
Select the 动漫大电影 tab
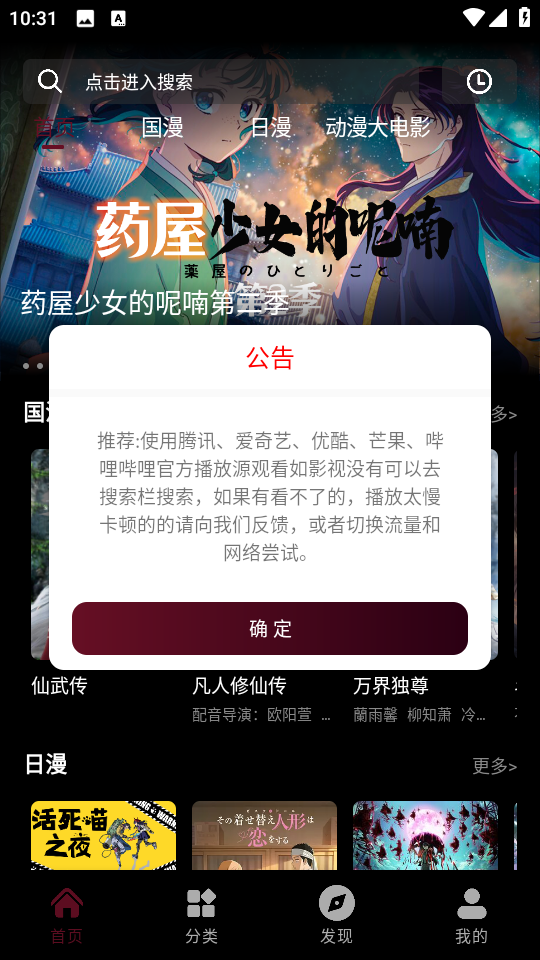(378, 127)
